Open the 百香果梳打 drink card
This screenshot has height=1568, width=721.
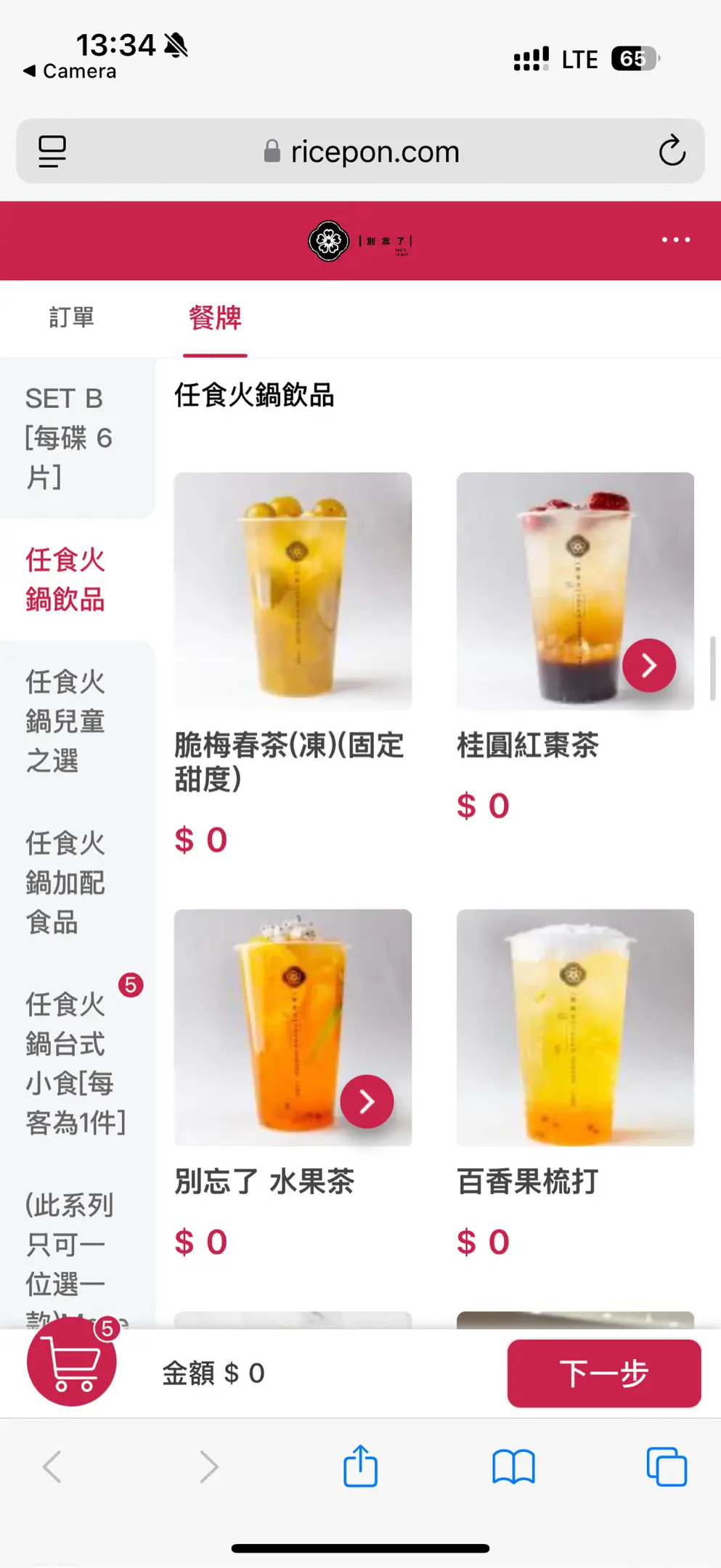575,1027
